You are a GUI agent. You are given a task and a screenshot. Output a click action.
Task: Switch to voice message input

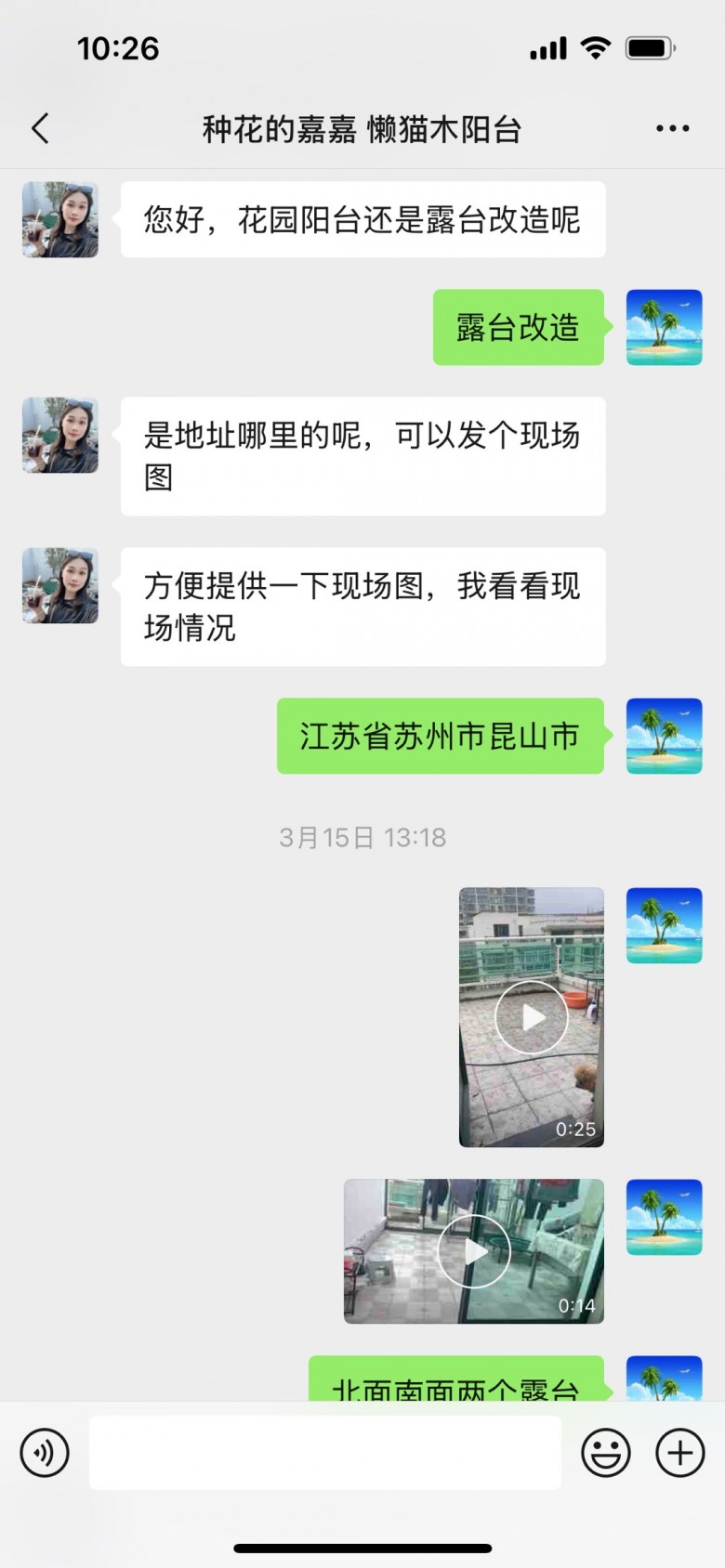45,1452
